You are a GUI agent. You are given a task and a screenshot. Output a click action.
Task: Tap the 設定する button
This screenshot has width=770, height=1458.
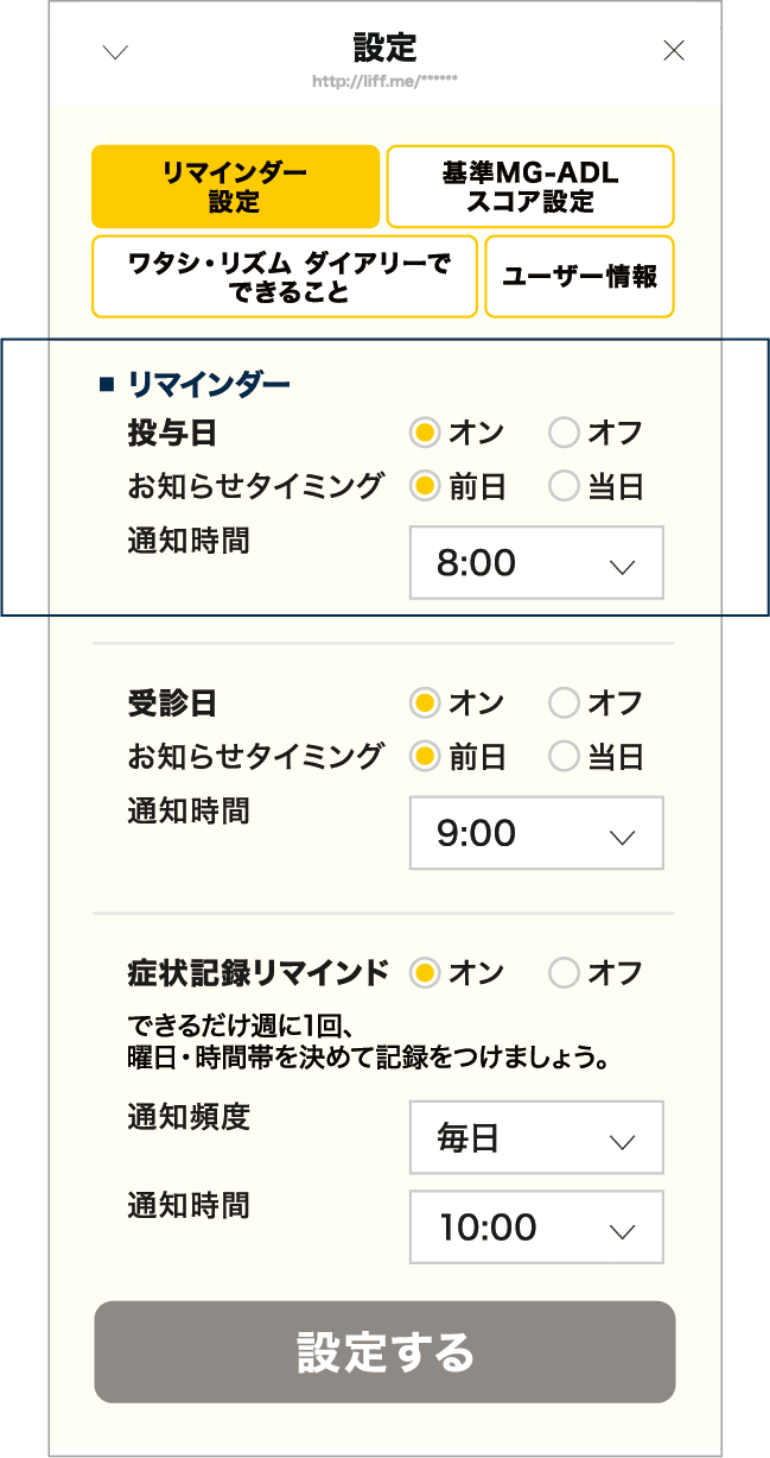385,1352
